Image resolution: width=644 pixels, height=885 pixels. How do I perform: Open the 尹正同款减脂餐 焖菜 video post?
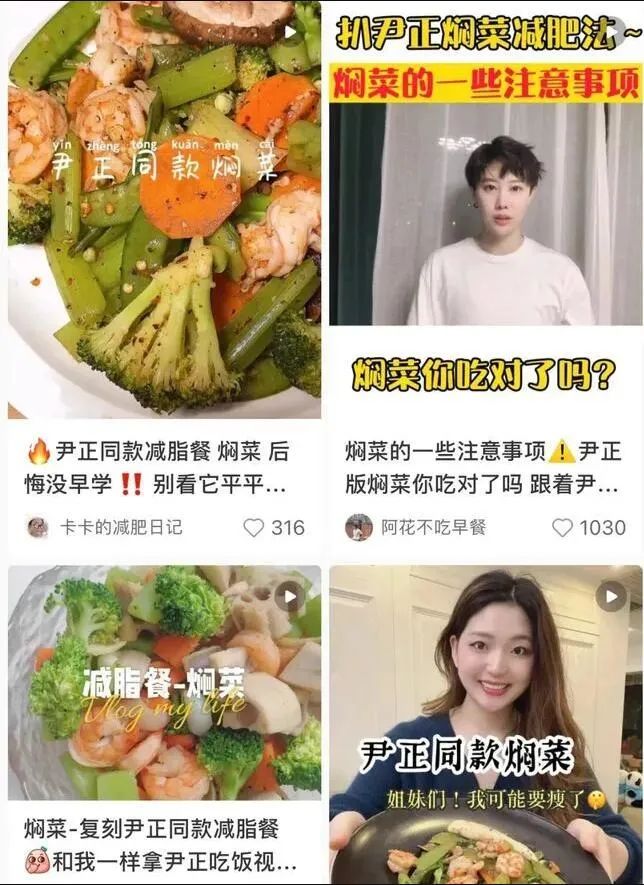pos(165,210)
